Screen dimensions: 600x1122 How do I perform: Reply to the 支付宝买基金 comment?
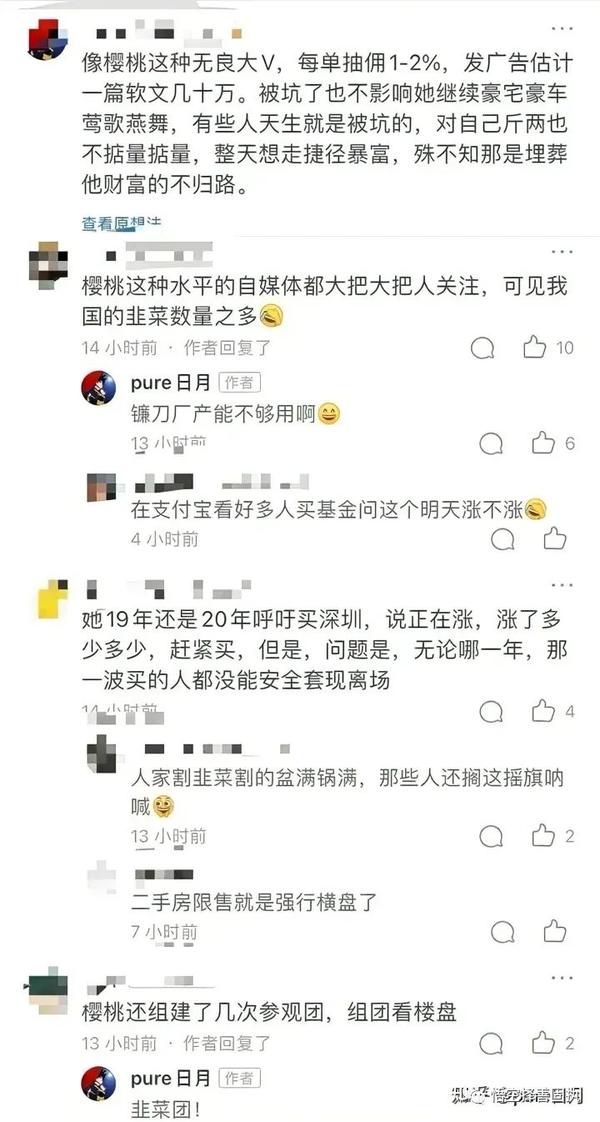click(x=502, y=539)
